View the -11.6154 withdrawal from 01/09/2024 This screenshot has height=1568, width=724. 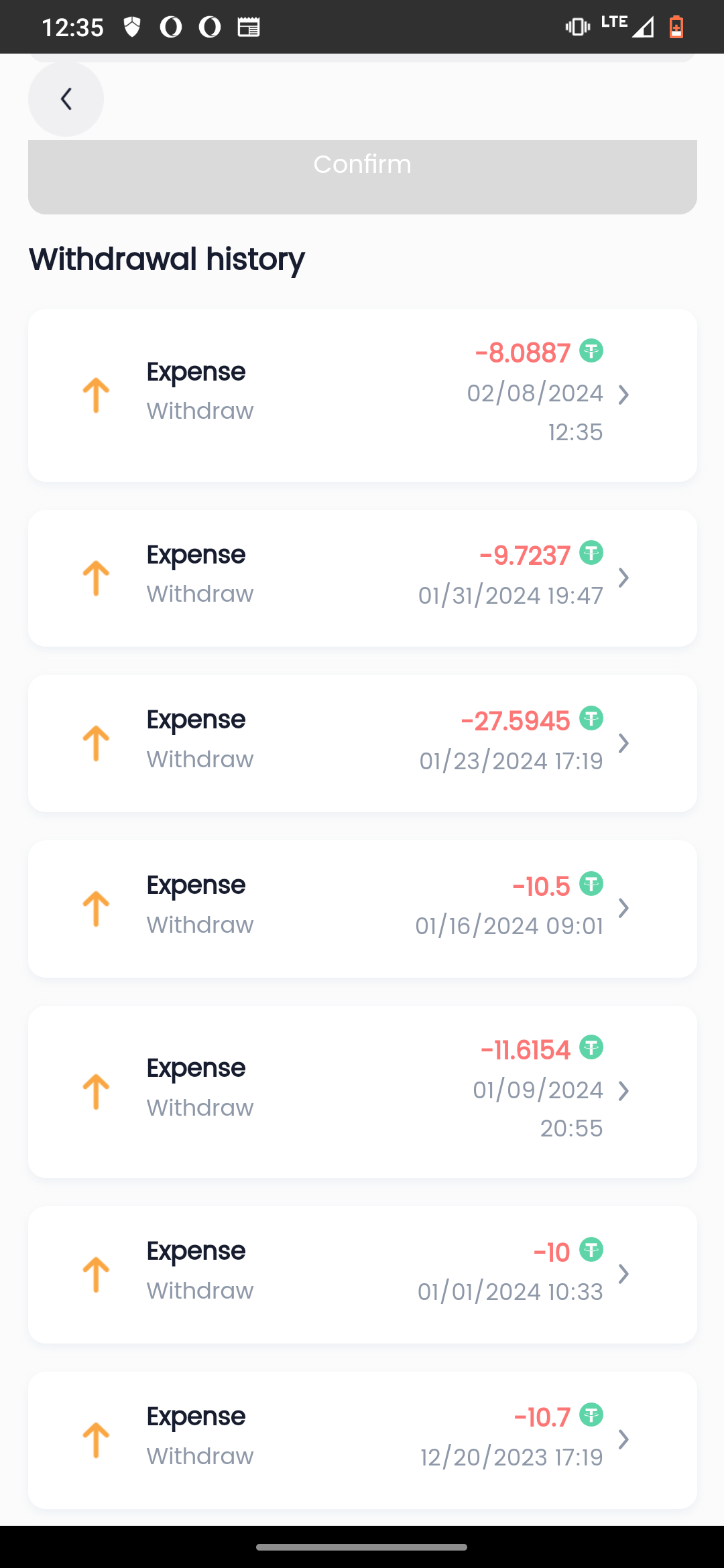pos(362,1092)
